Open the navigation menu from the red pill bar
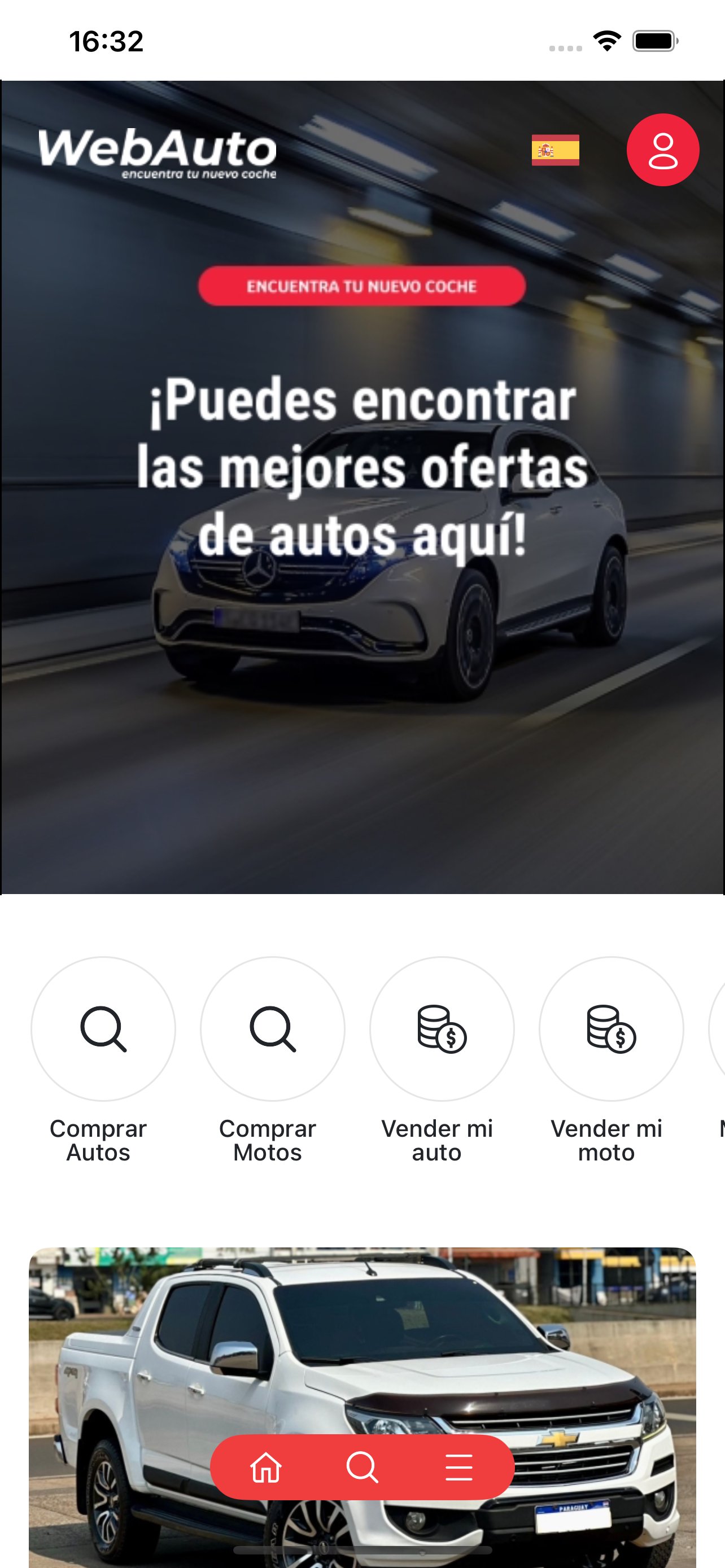725x1568 pixels. (461, 1468)
